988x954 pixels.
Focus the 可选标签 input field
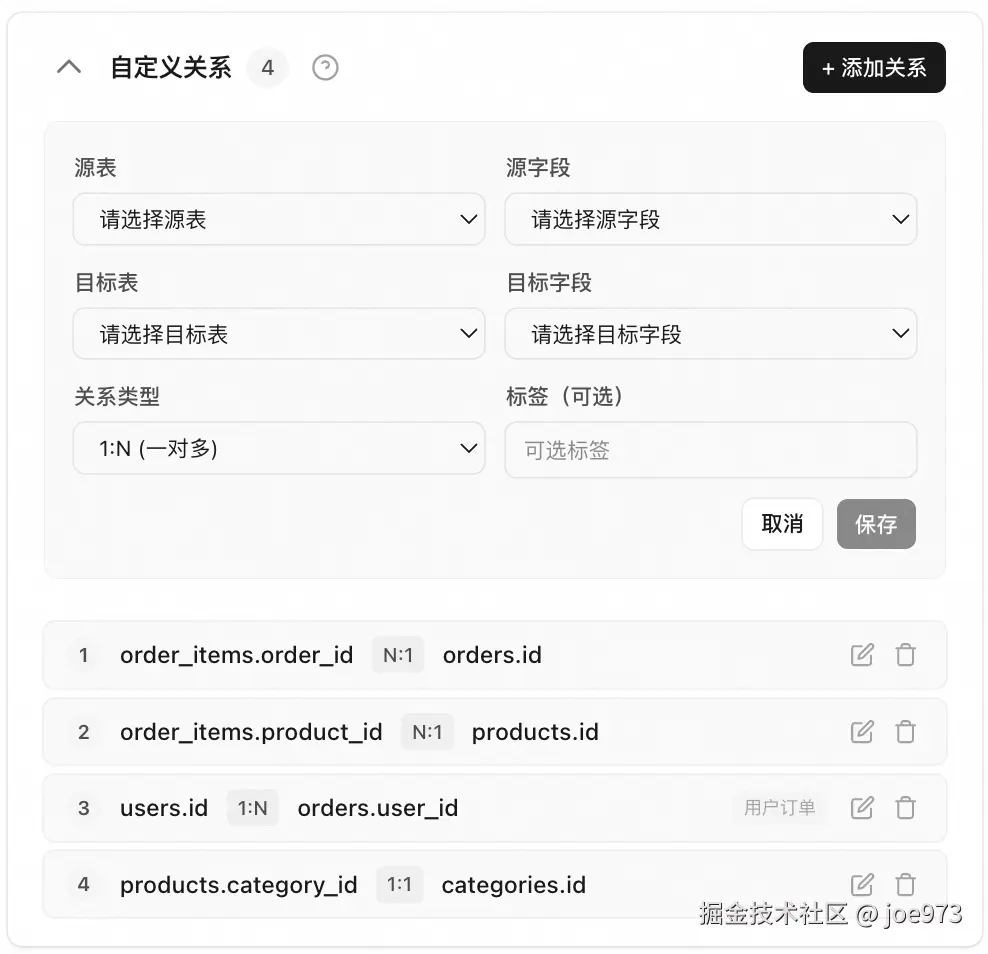pyautogui.click(x=710, y=450)
